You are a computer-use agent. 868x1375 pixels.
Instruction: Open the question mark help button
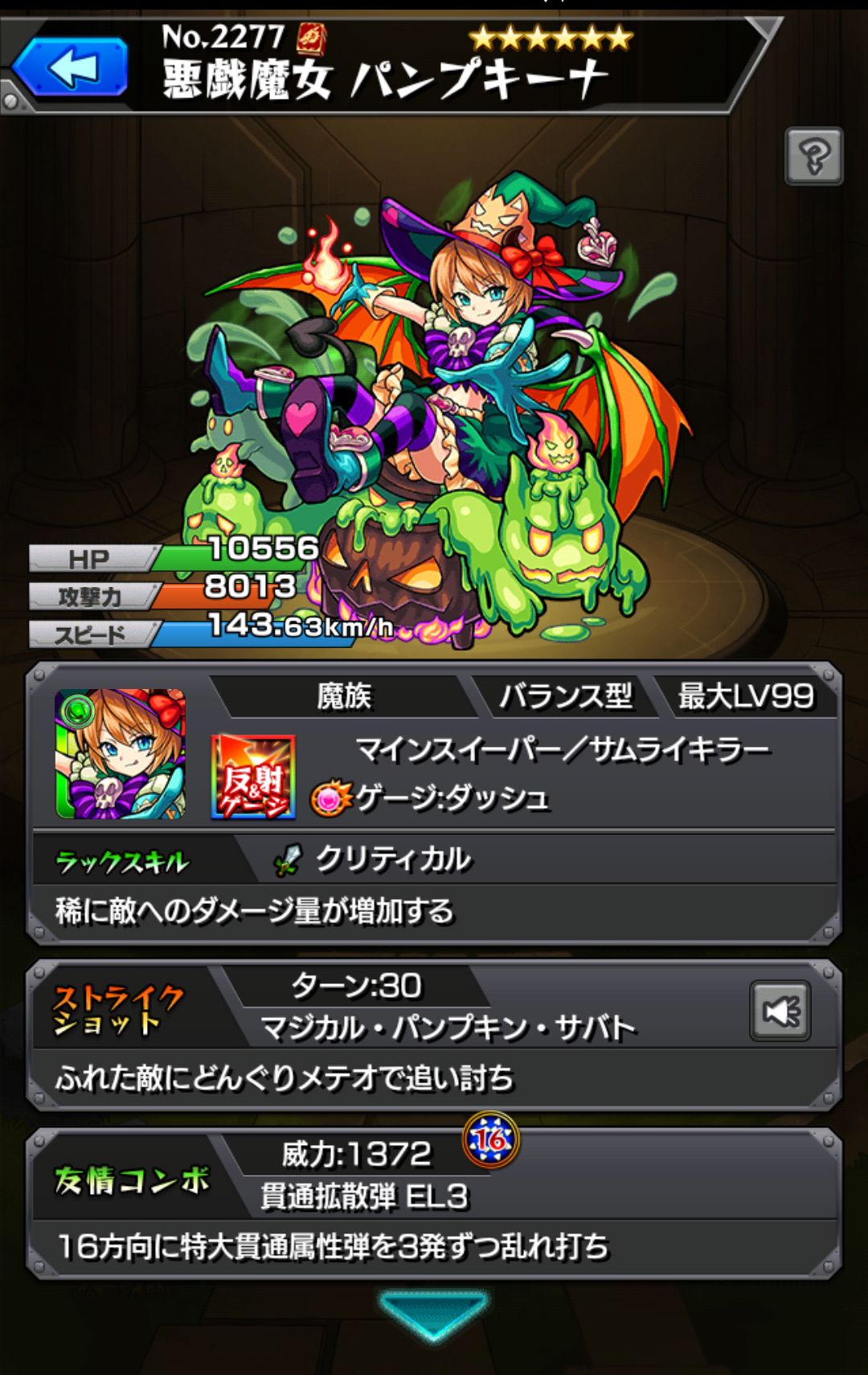click(813, 156)
